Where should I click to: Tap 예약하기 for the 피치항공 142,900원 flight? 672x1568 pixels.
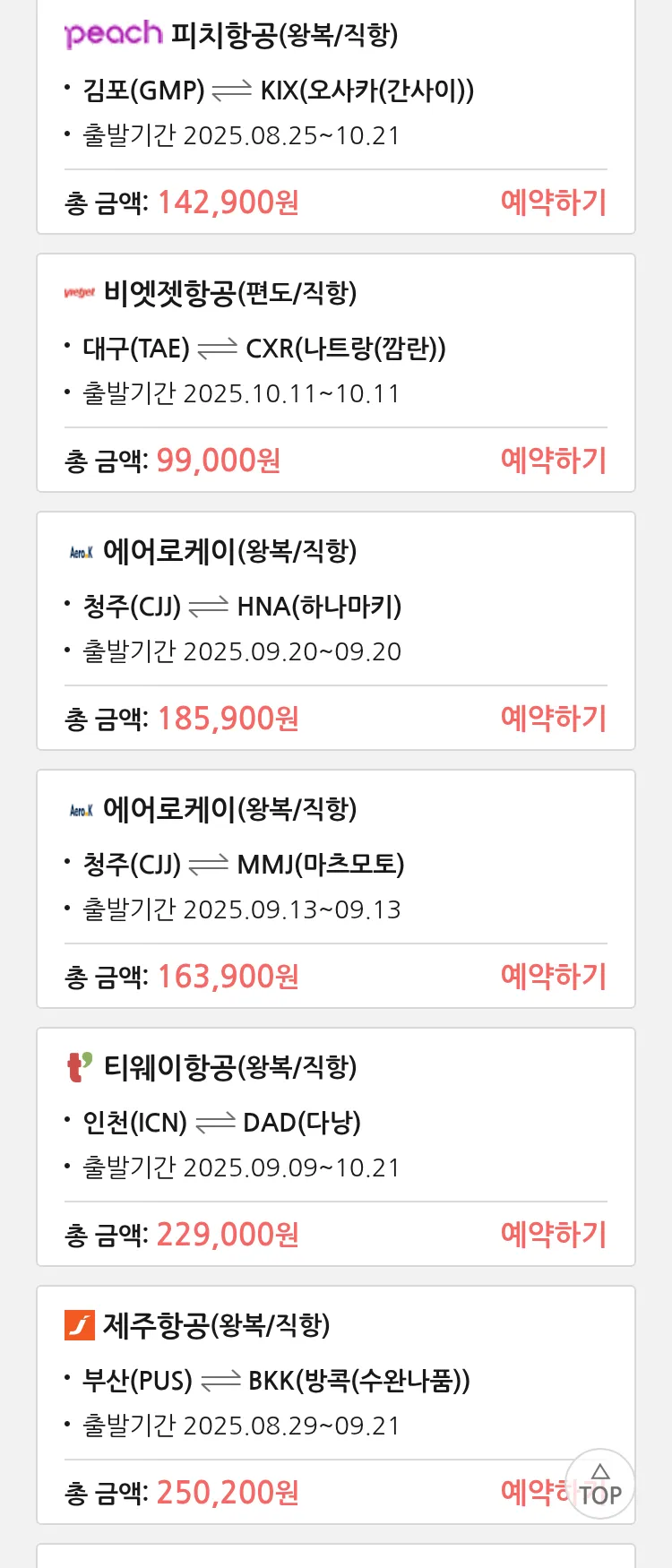(553, 202)
